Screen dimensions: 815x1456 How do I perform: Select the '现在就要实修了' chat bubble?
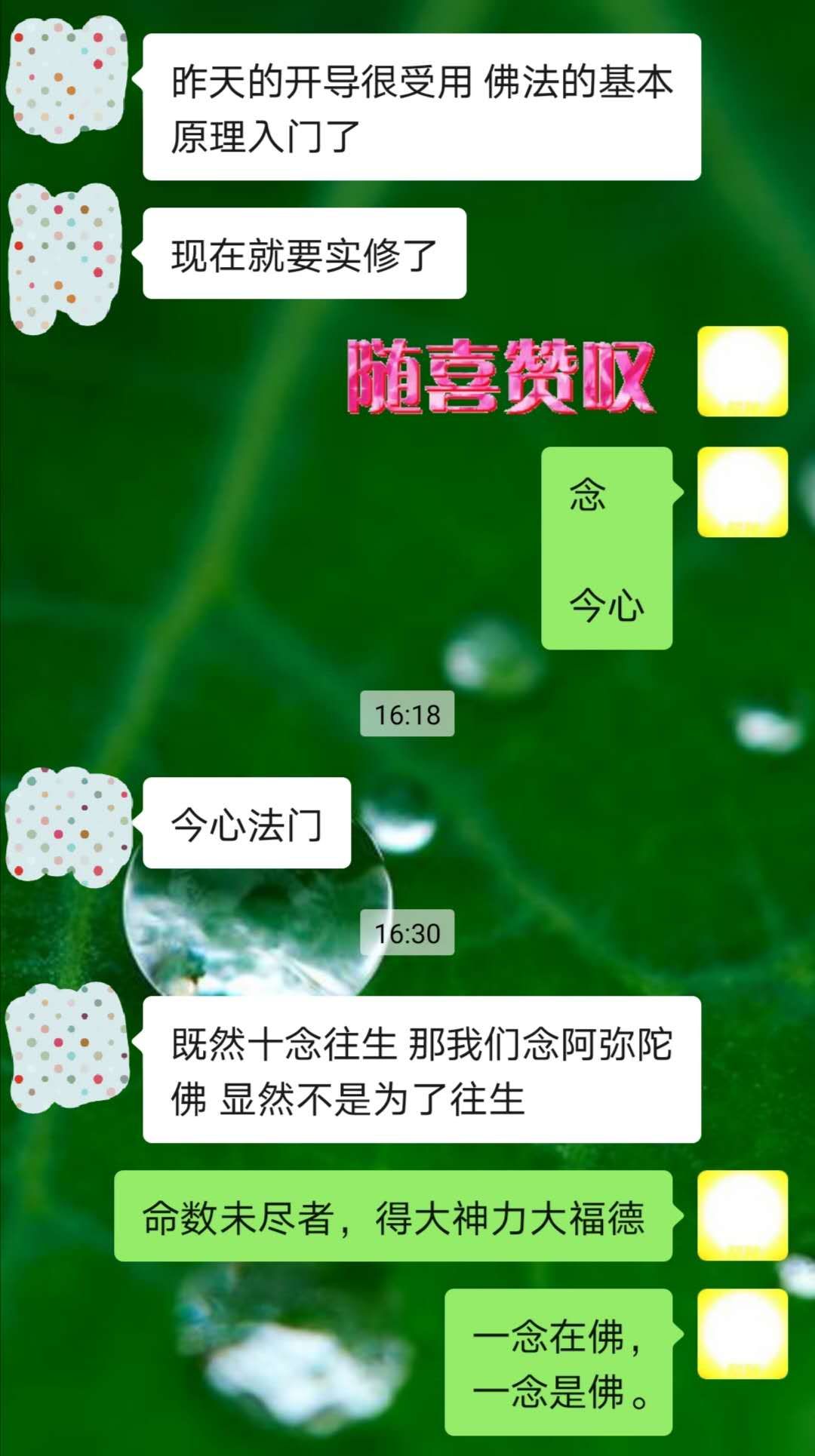(x=302, y=253)
